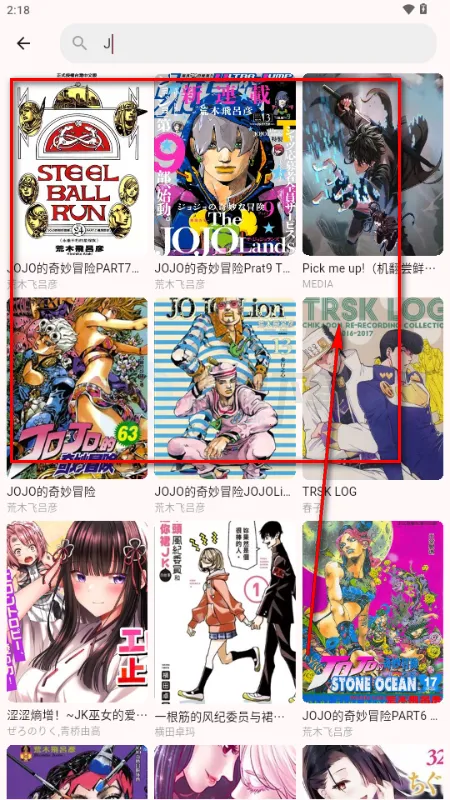This screenshot has height=800, width=450.
Task: Open JOJO的奇妙冒险 volume 63 cover
Action: click(x=77, y=388)
